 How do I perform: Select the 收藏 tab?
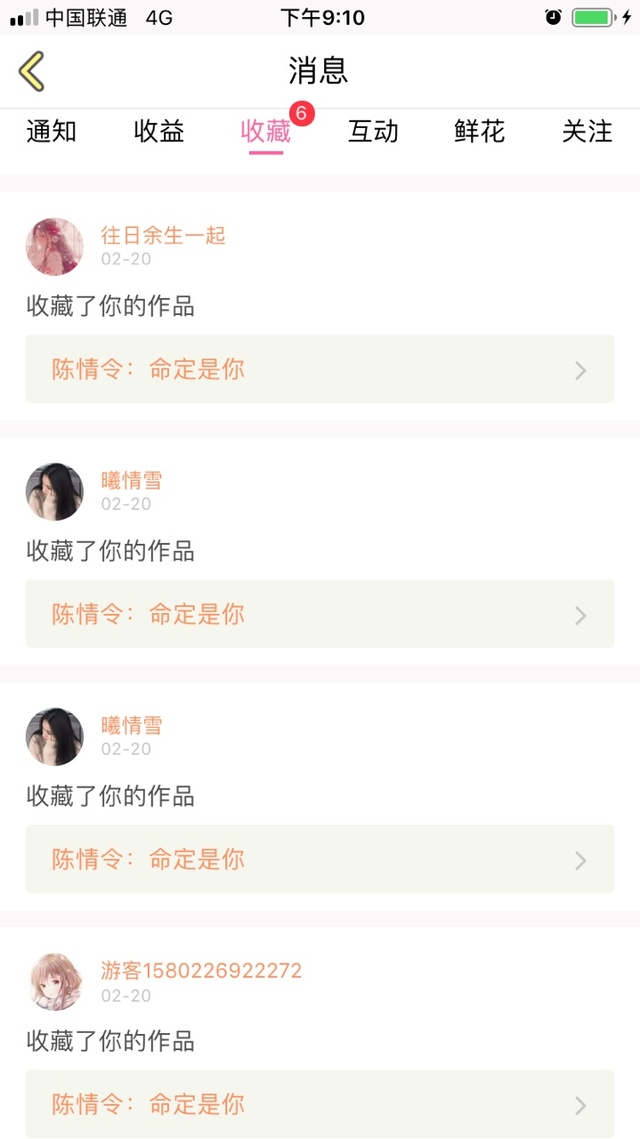click(266, 131)
